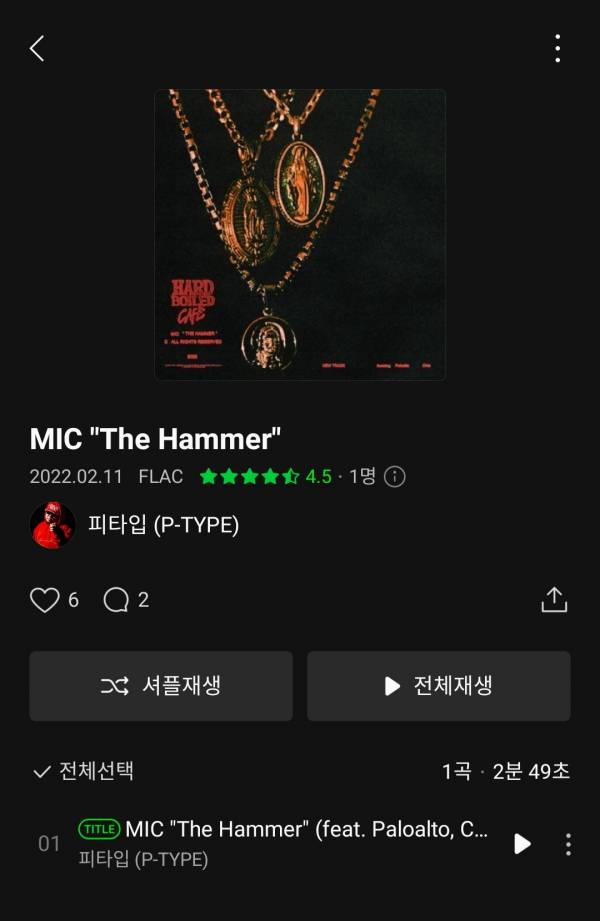The image size is (600, 921).
Task: Open the album overflow menu at the top
Action: click(x=557, y=48)
